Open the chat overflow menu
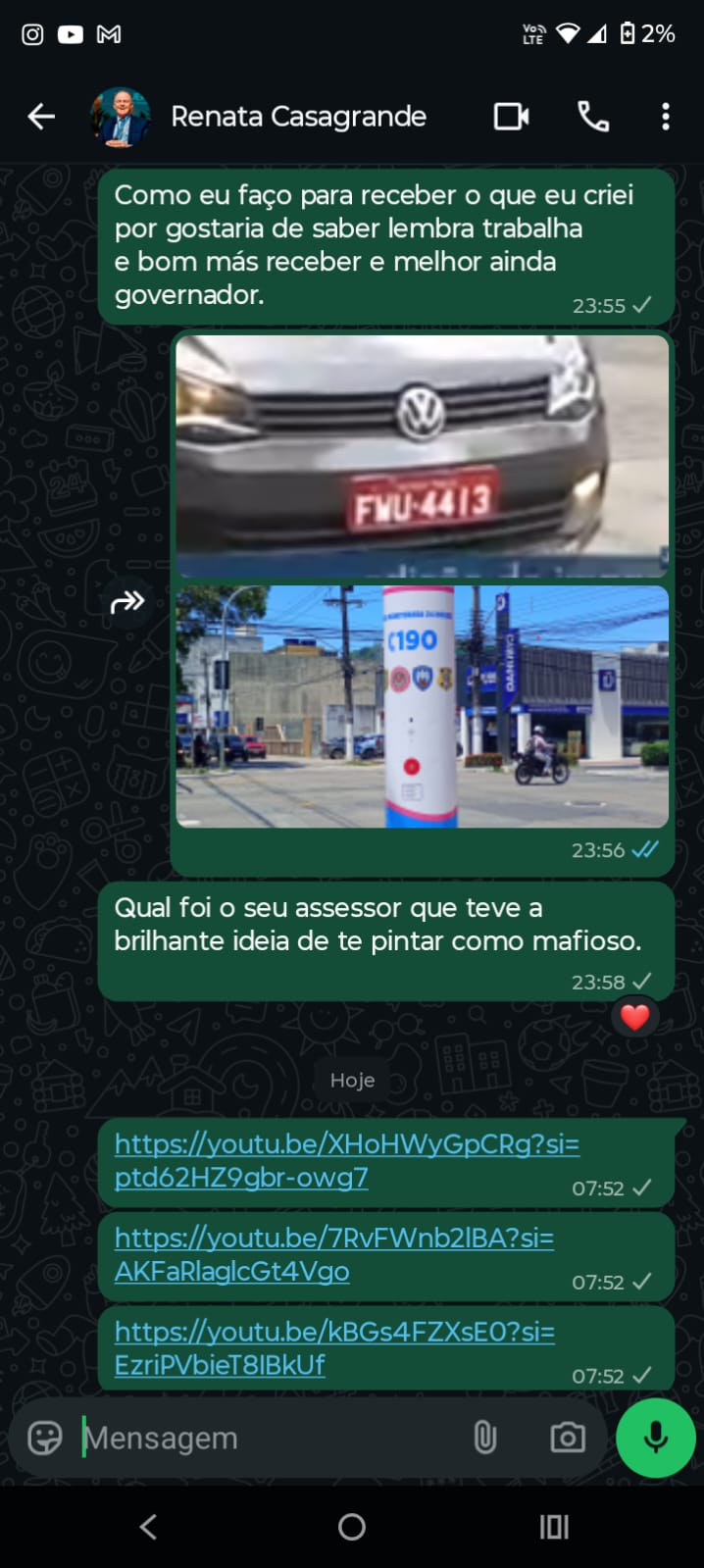The image size is (704, 1568). [x=666, y=118]
